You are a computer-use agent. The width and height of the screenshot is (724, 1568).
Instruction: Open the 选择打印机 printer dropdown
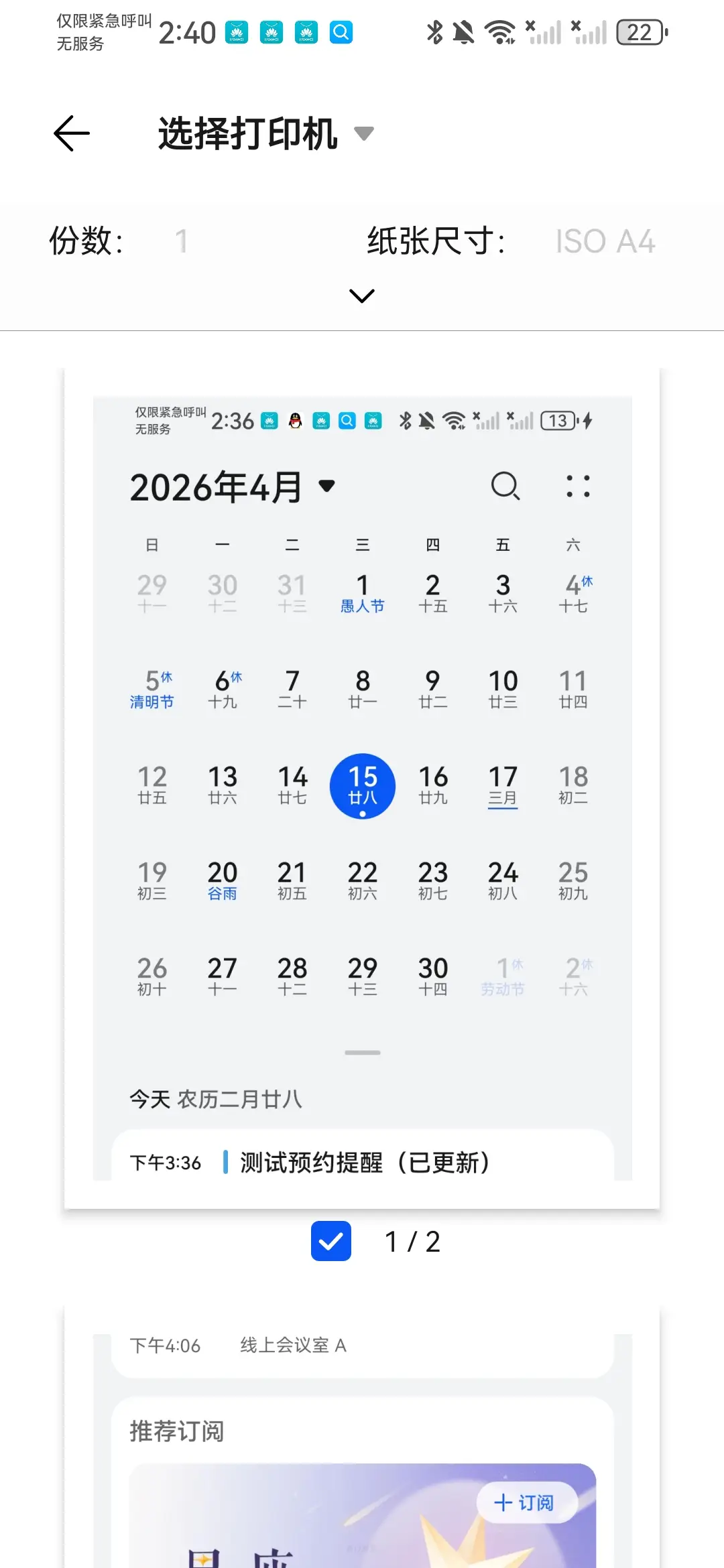[x=265, y=133]
